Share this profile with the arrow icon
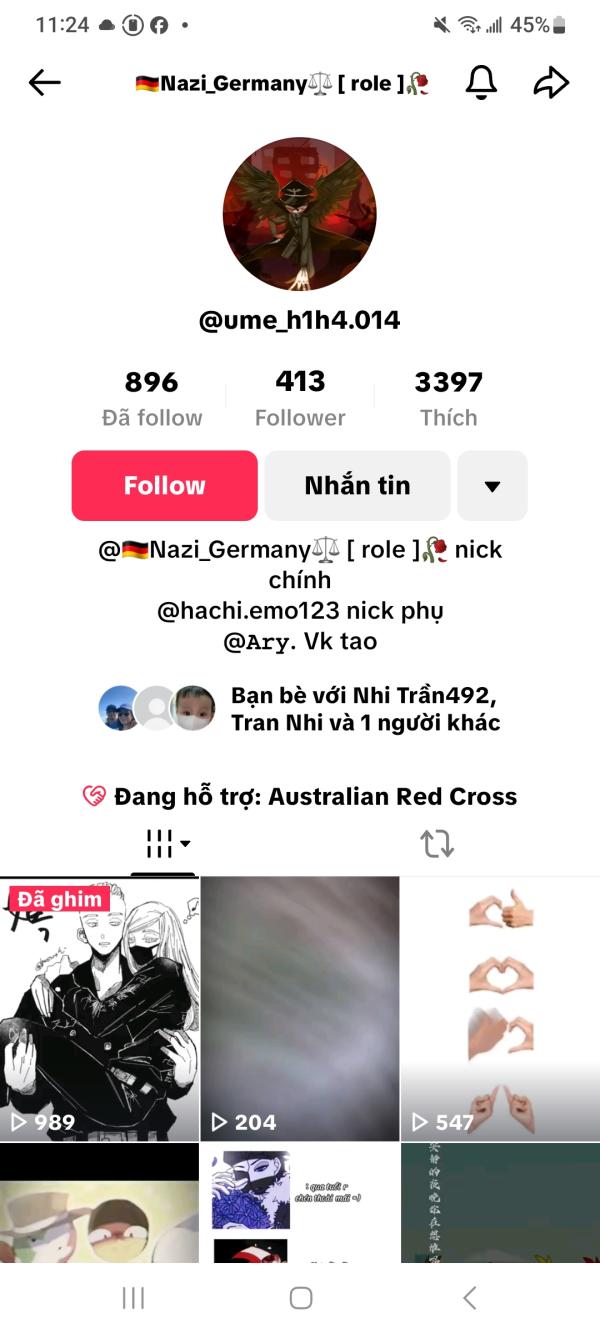The height and width of the screenshot is (1333, 600). [x=551, y=83]
